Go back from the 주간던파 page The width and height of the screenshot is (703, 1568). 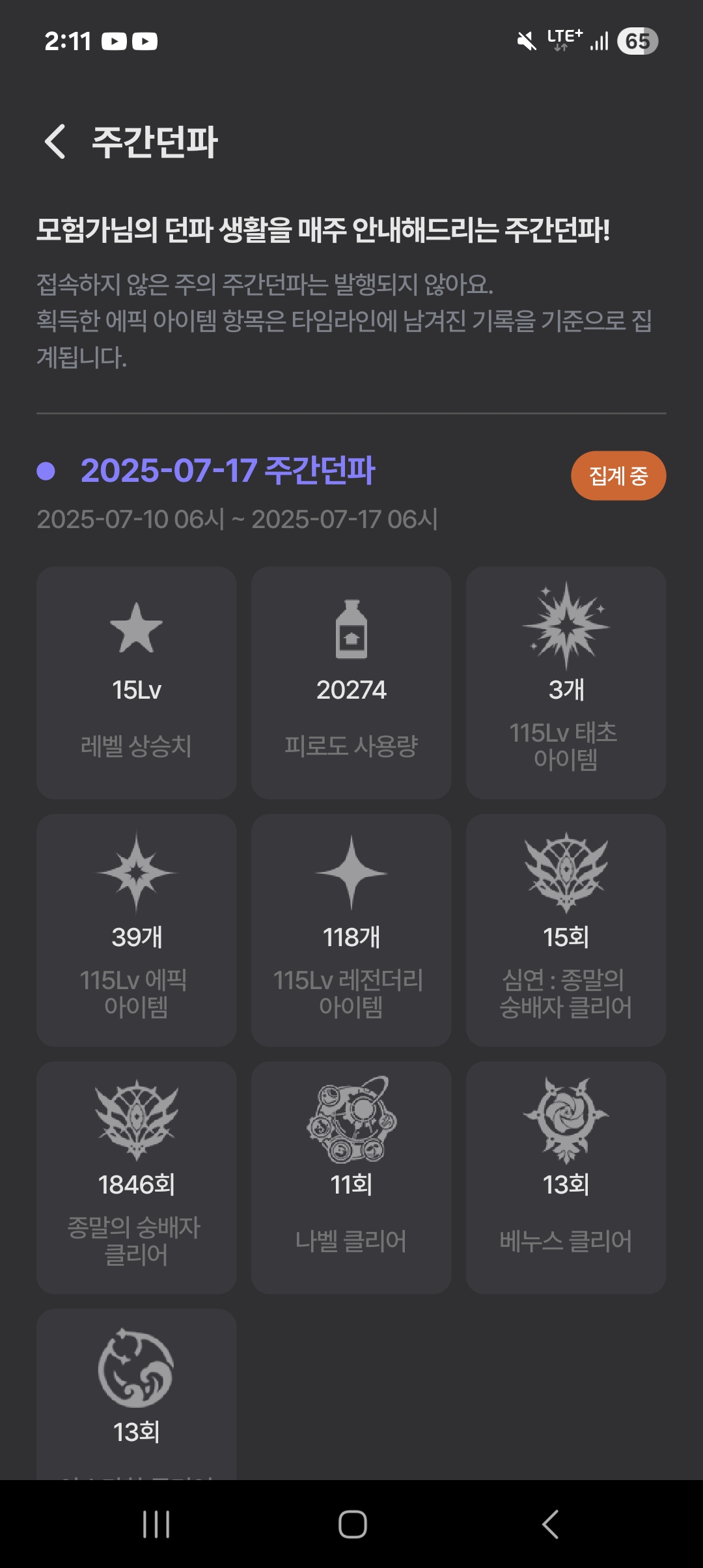coord(55,141)
